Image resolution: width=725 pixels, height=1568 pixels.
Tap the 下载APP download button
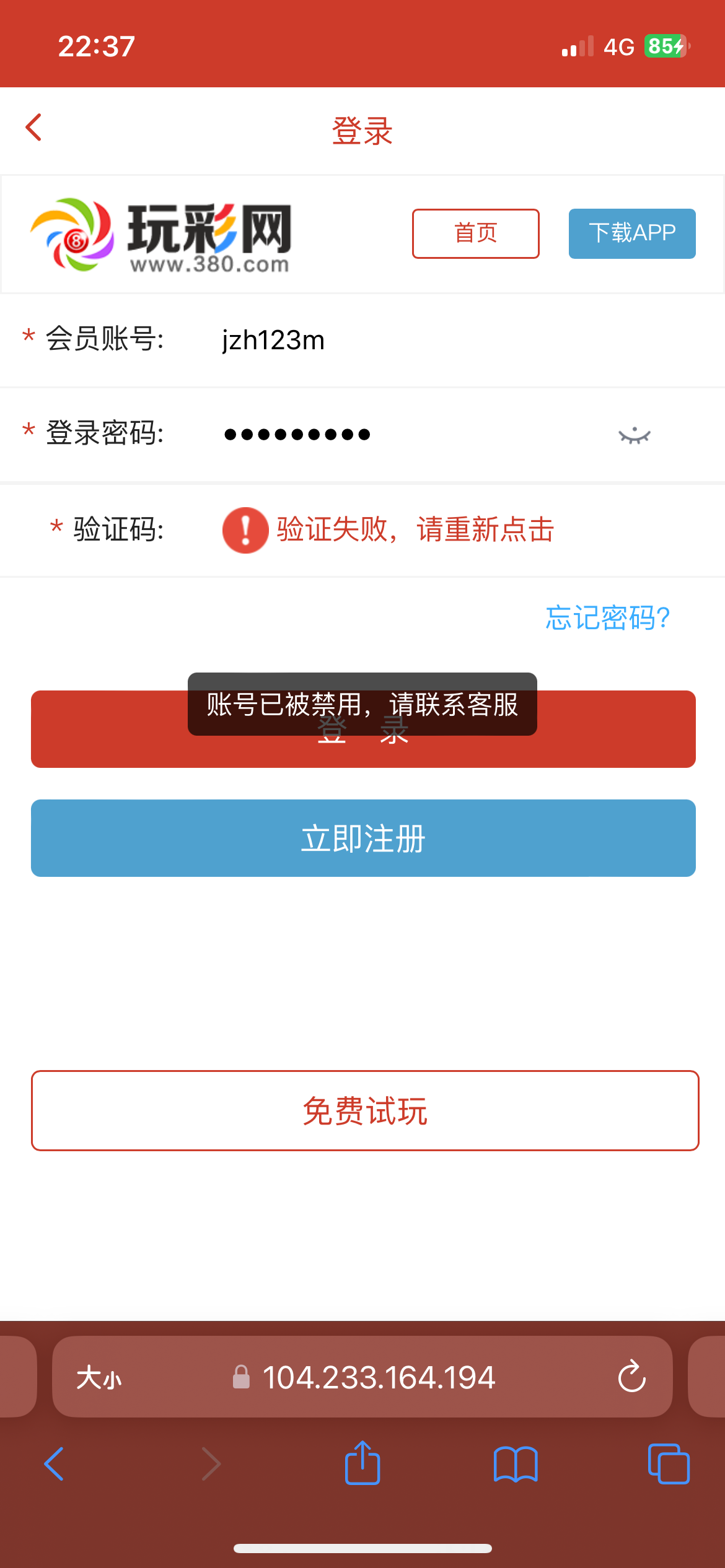click(x=631, y=233)
